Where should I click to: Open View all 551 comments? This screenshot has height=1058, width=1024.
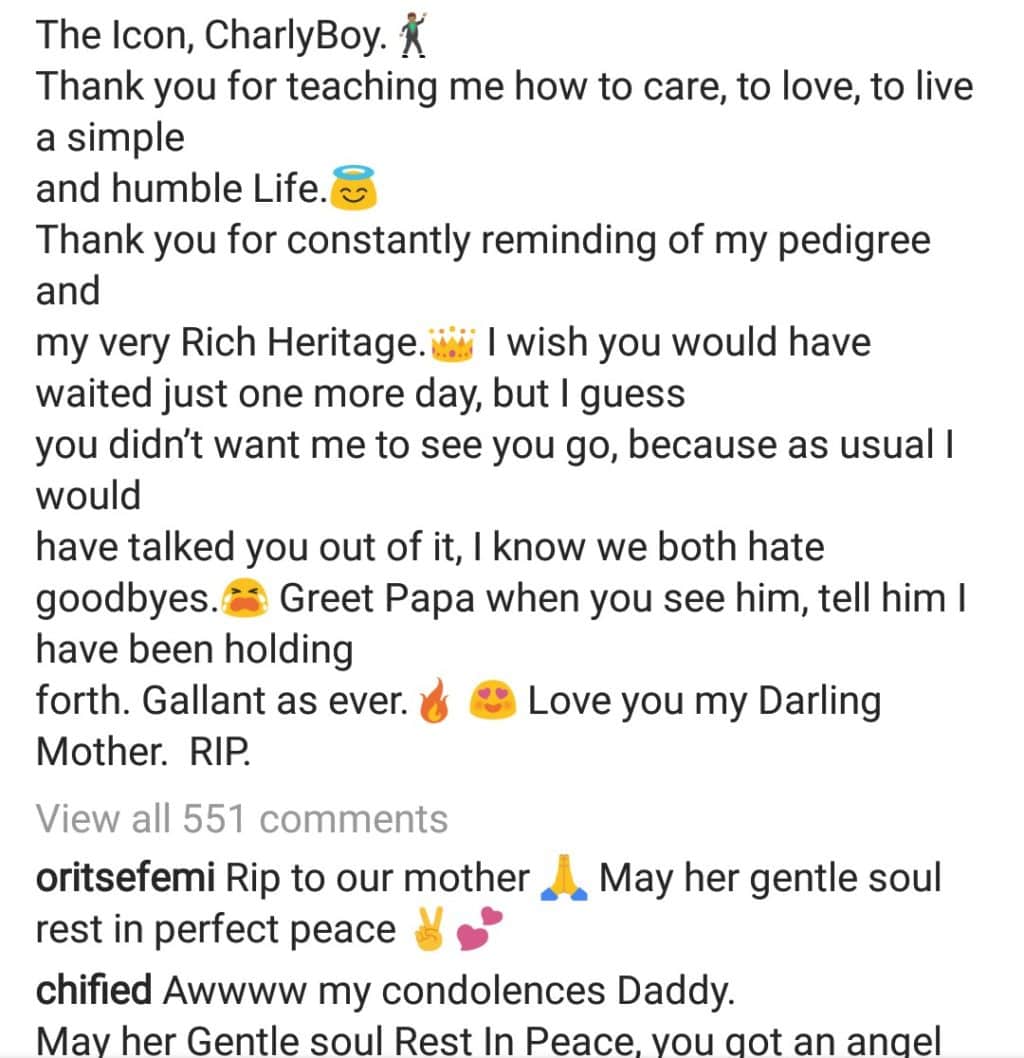click(242, 819)
